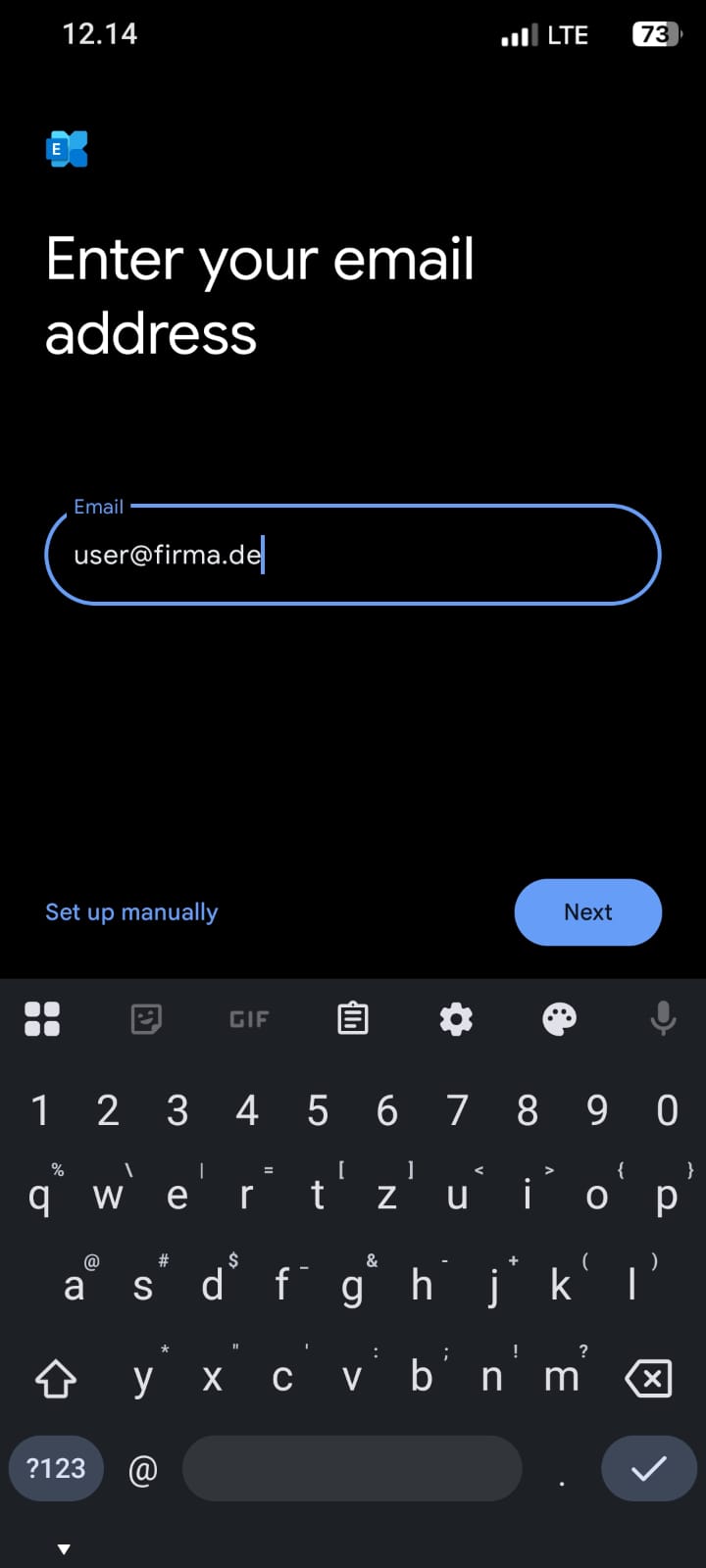The height and width of the screenshot is (1568, 706).
Task: Tap the Next button
Action: coord(587,912)
